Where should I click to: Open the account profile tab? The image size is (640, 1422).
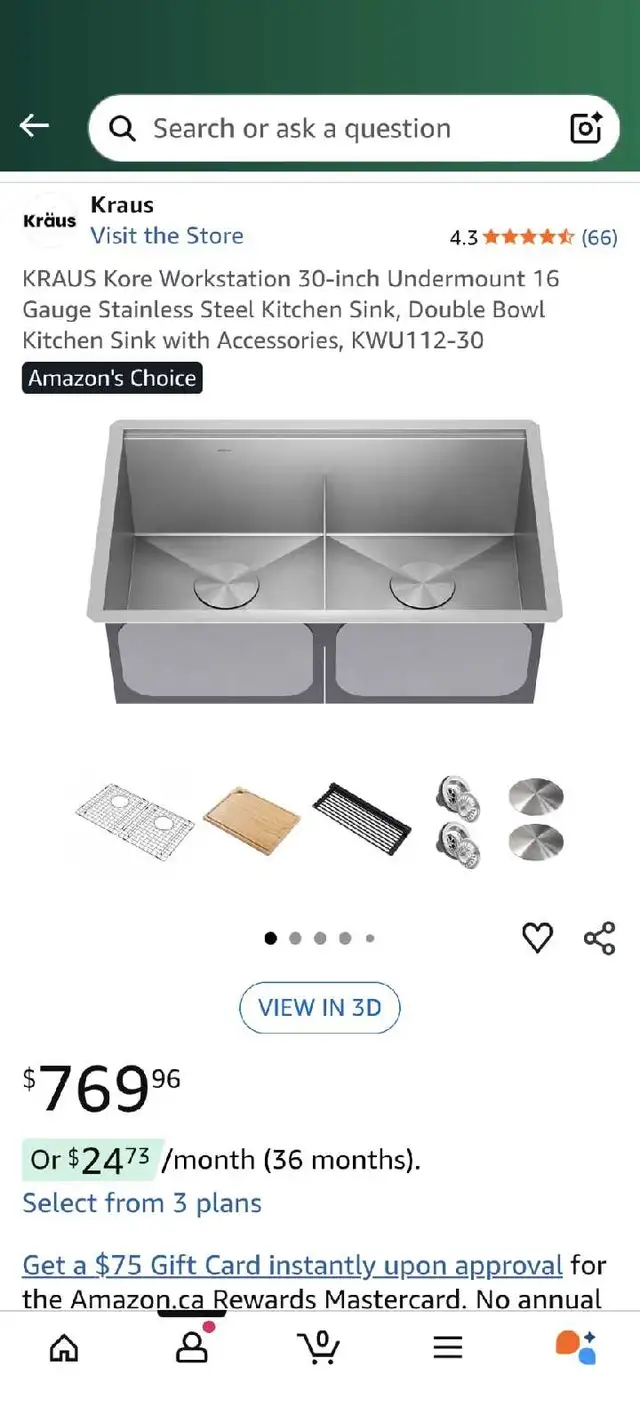[x=191, y=1348]
